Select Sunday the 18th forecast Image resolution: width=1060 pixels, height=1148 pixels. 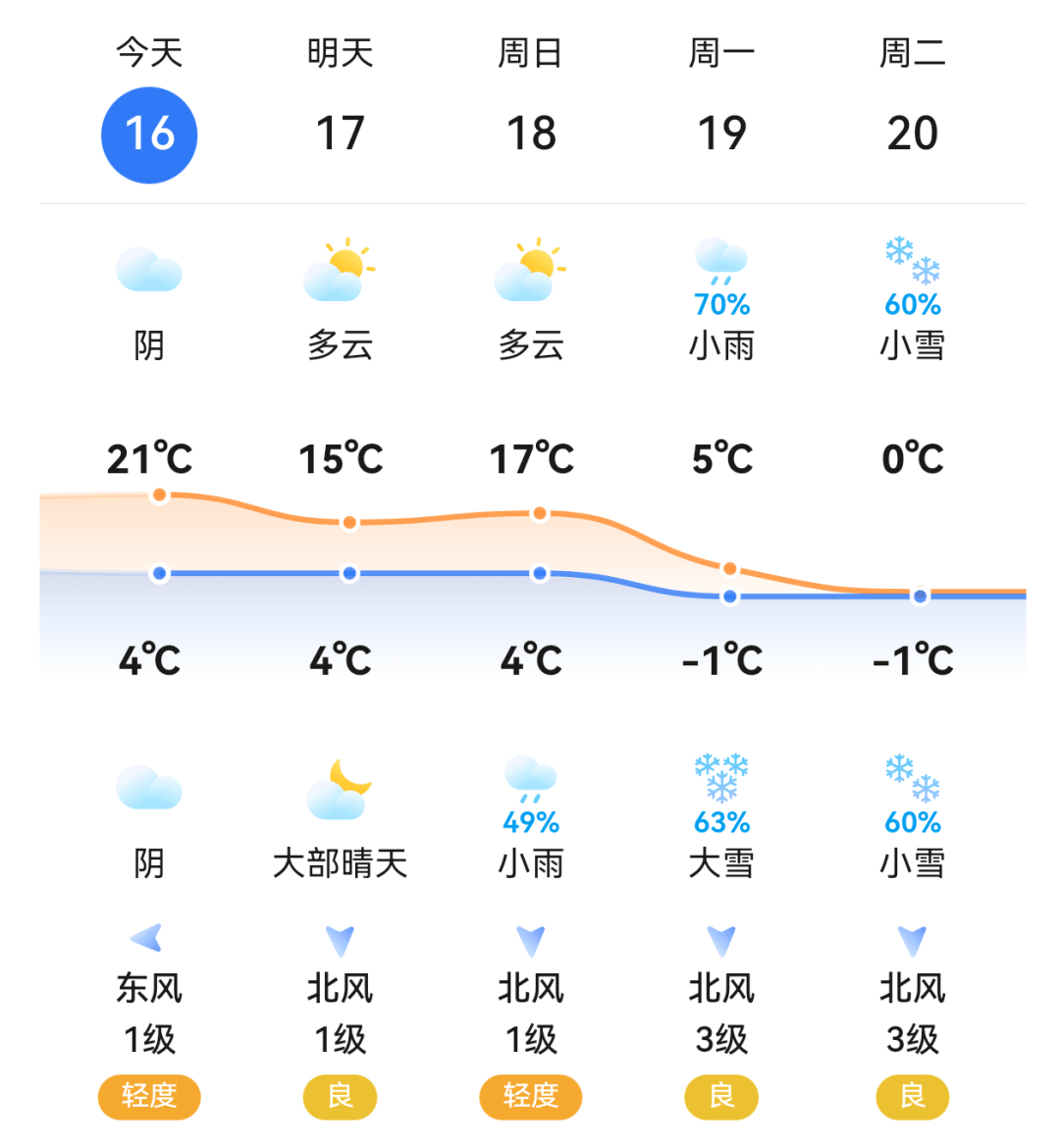(531, 134)
